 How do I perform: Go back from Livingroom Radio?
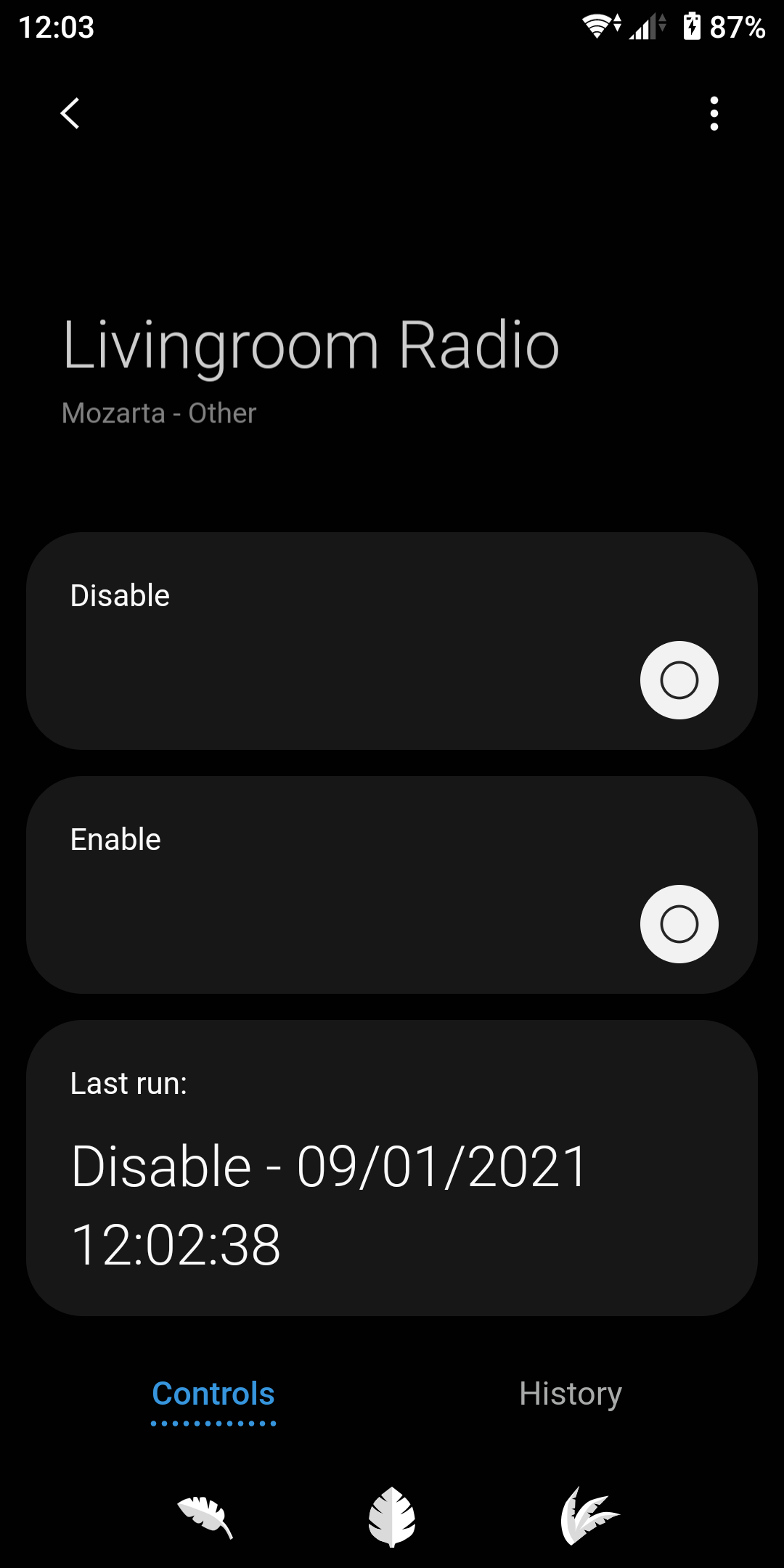(x=70, y=113)
